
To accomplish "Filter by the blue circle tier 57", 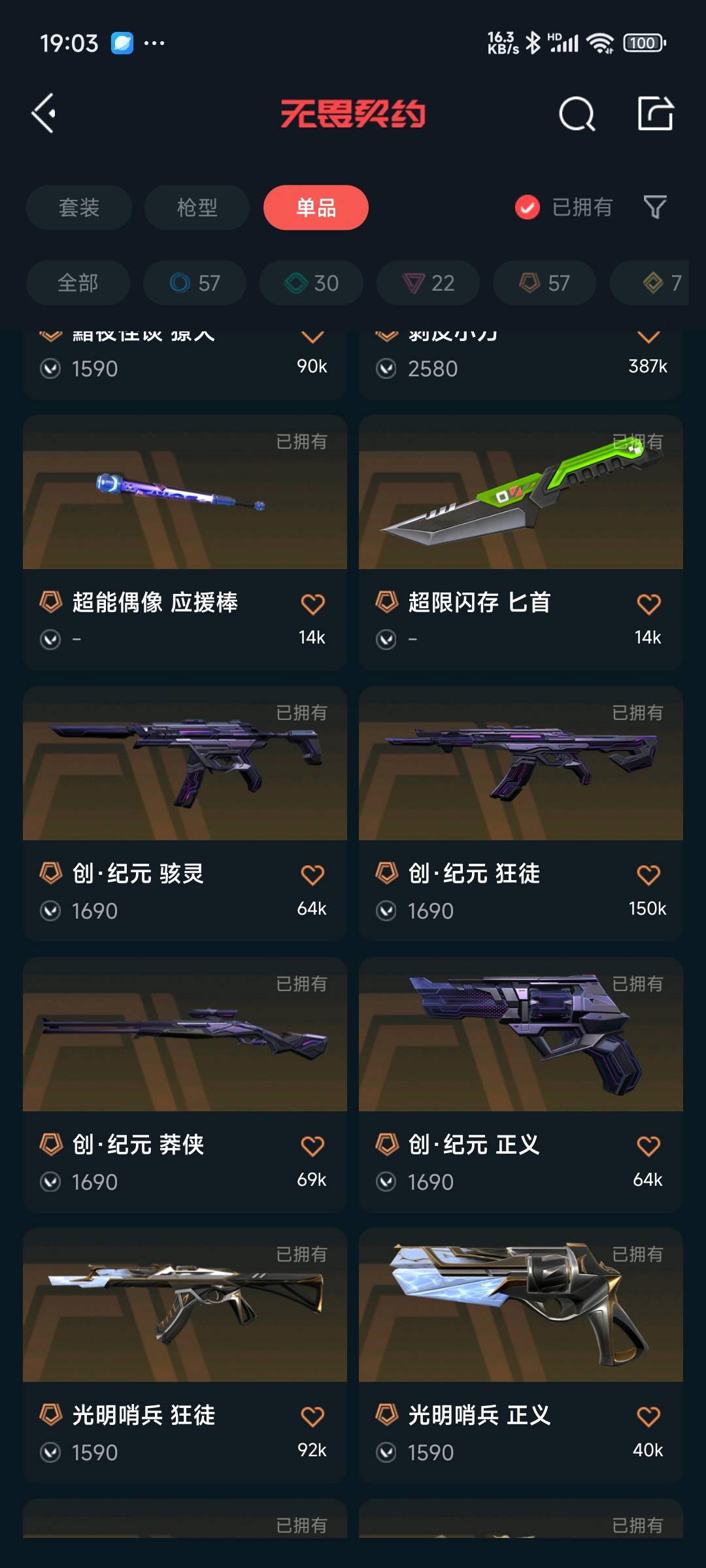I will (195, 283).
